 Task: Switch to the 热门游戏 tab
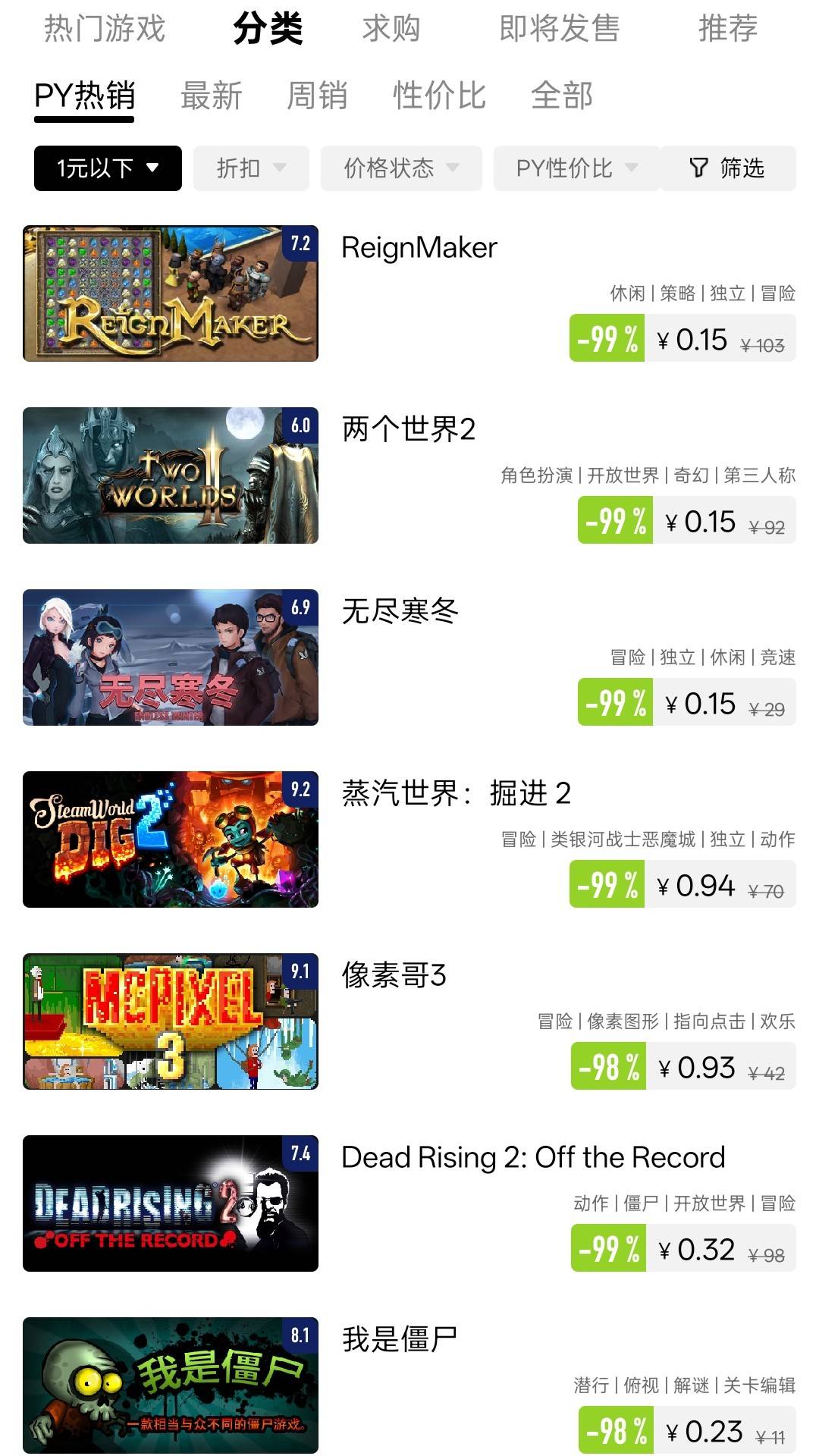click(105, 29)
